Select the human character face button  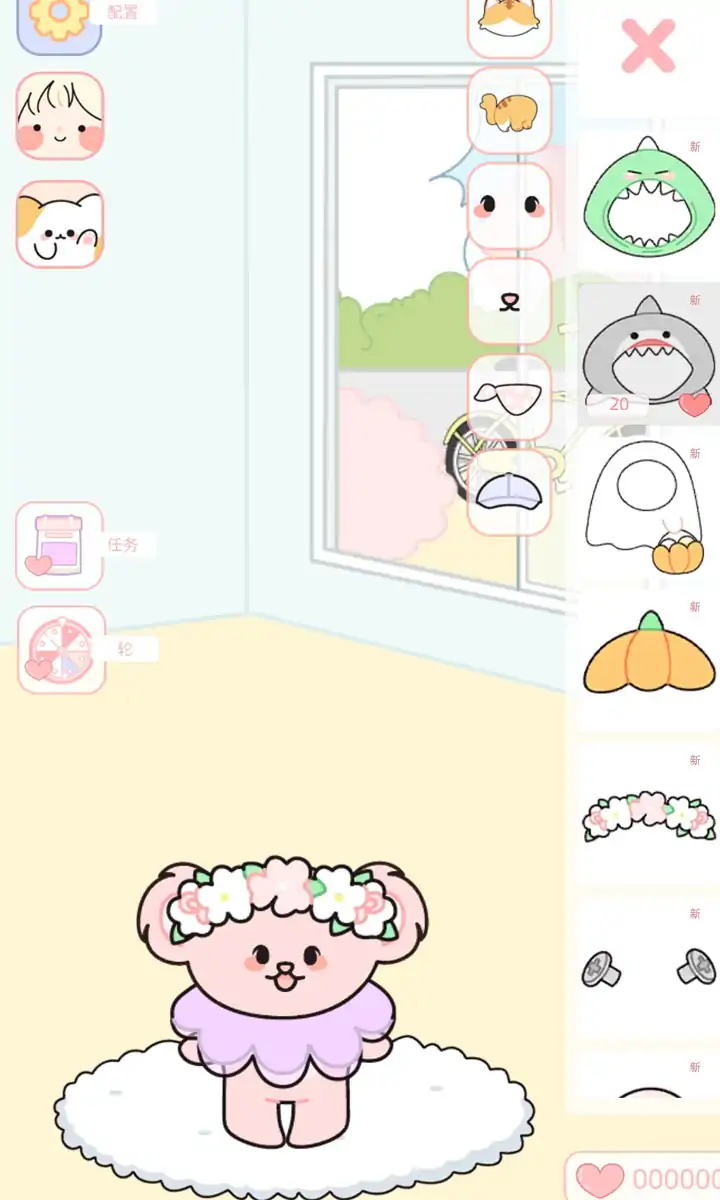click(x=60, y=115)
